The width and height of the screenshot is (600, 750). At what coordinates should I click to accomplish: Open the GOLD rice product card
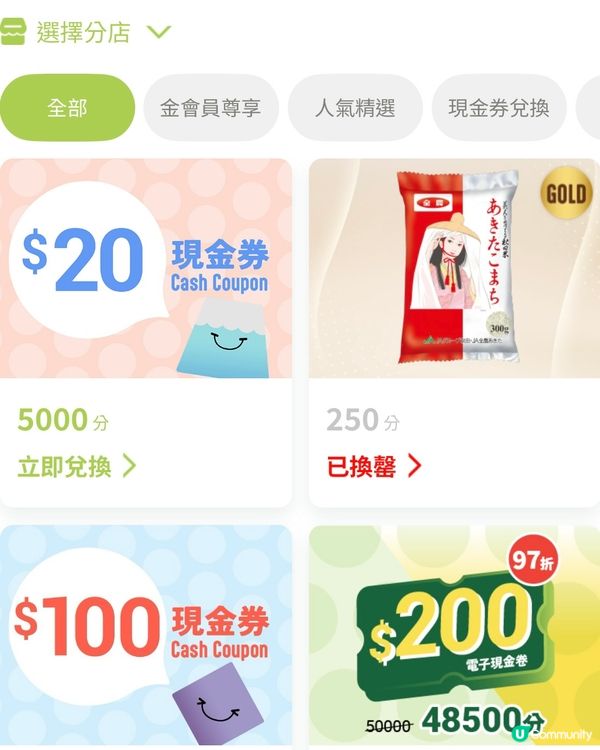point(454,268)
